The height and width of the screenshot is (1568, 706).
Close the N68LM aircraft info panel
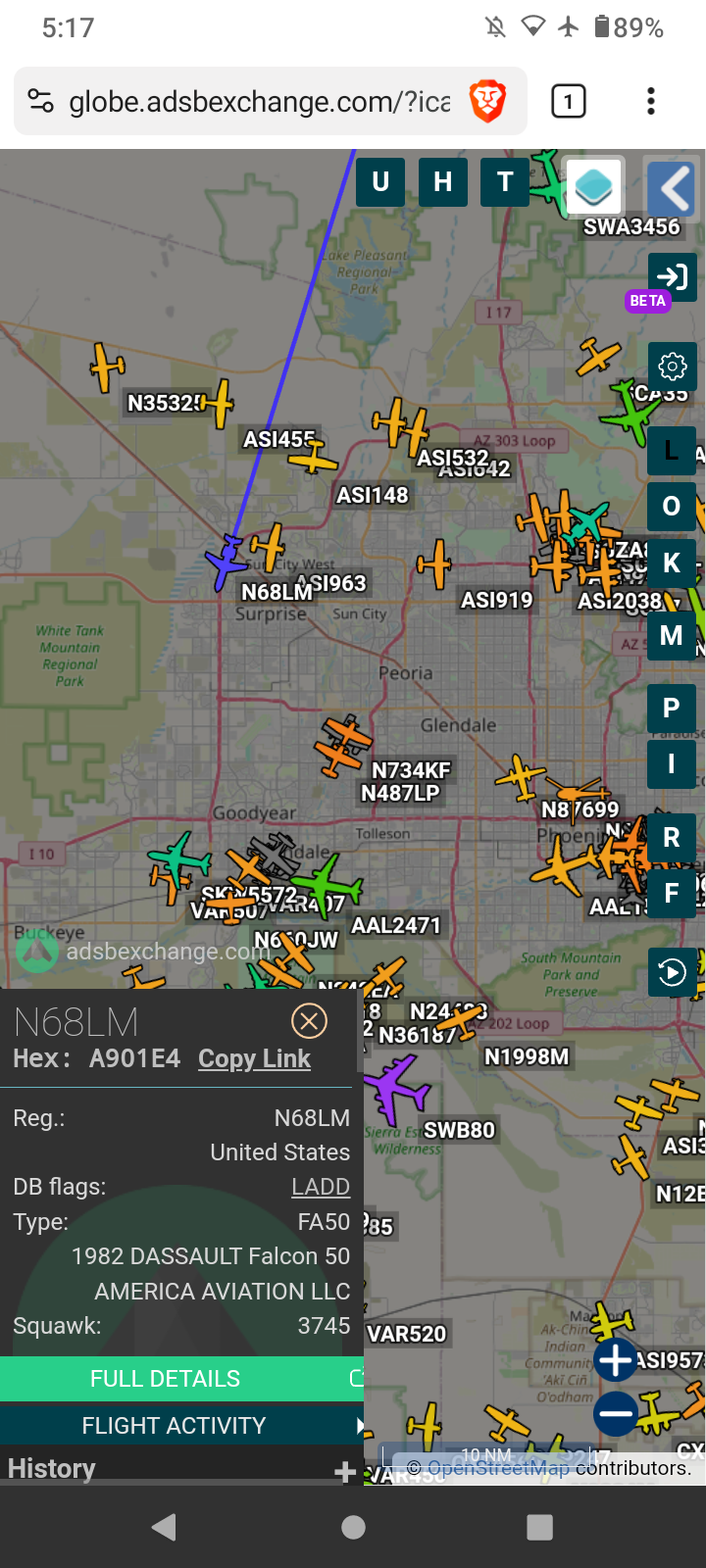click(x=309, y=1021)
